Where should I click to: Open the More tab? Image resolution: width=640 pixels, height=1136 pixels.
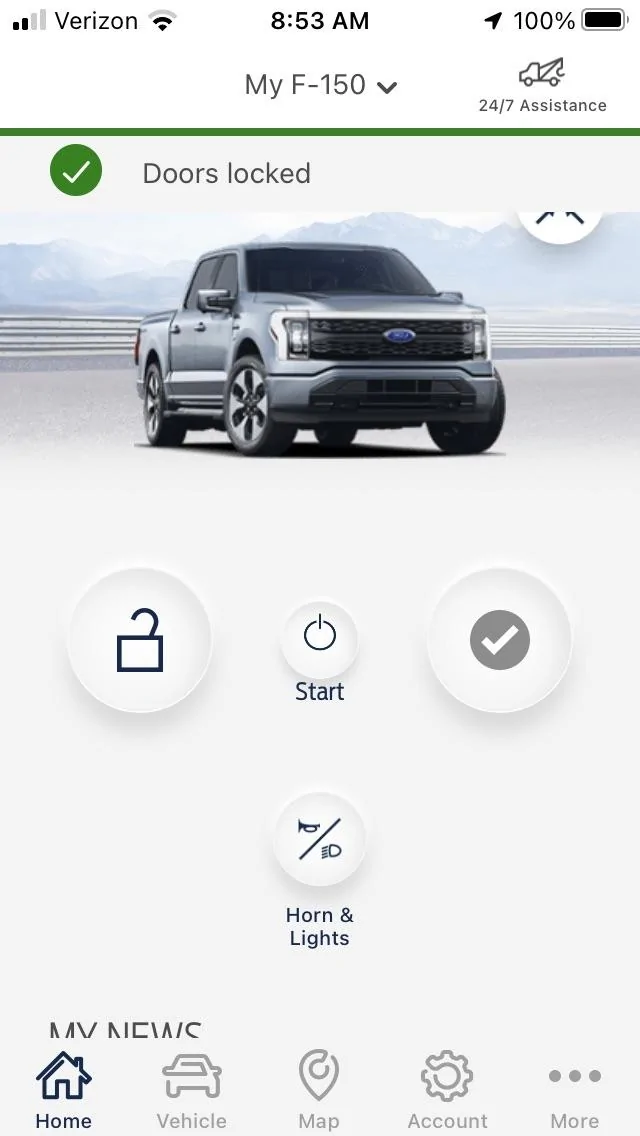coord(575,1090)
